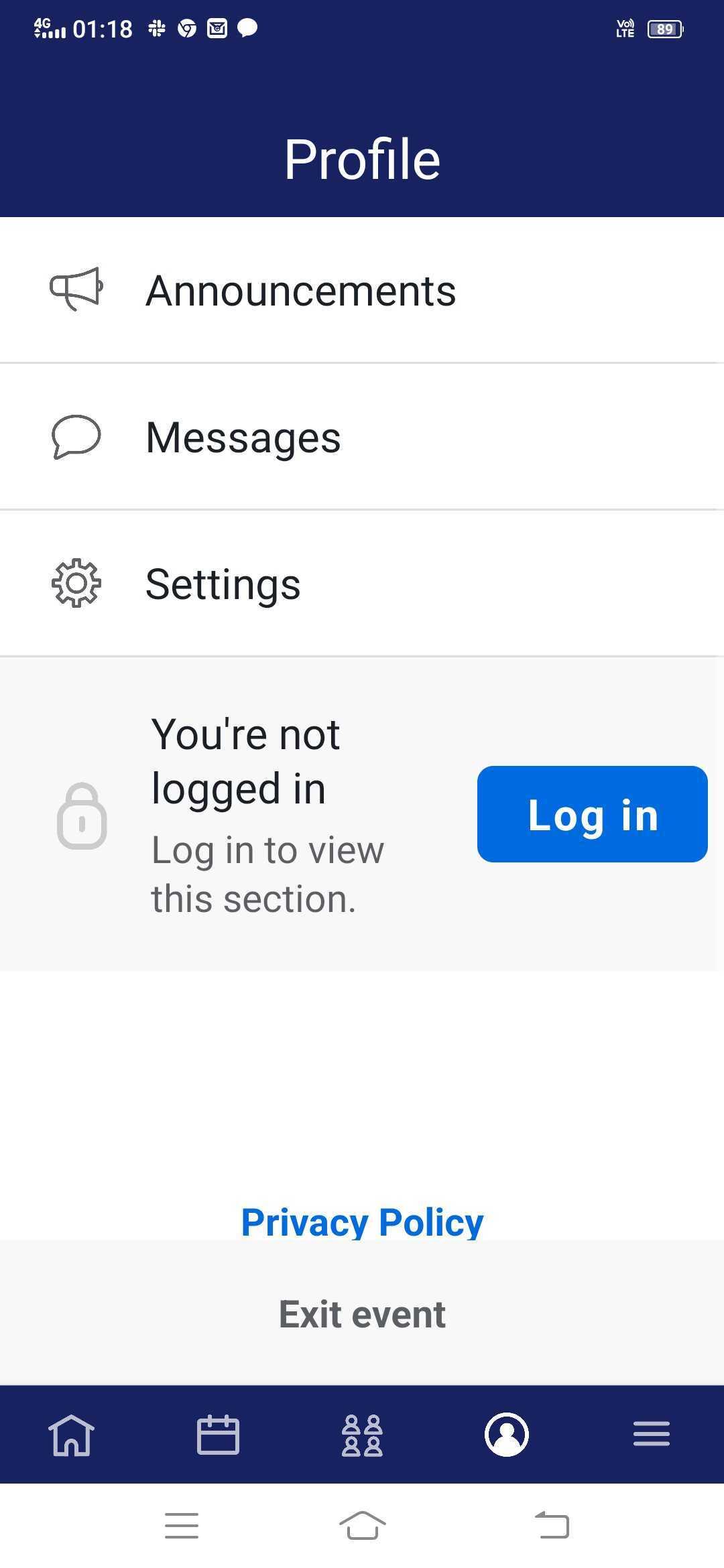Select the profile tab in bottom bar
The image size is (724, 1568).
tap(507, 1435)
